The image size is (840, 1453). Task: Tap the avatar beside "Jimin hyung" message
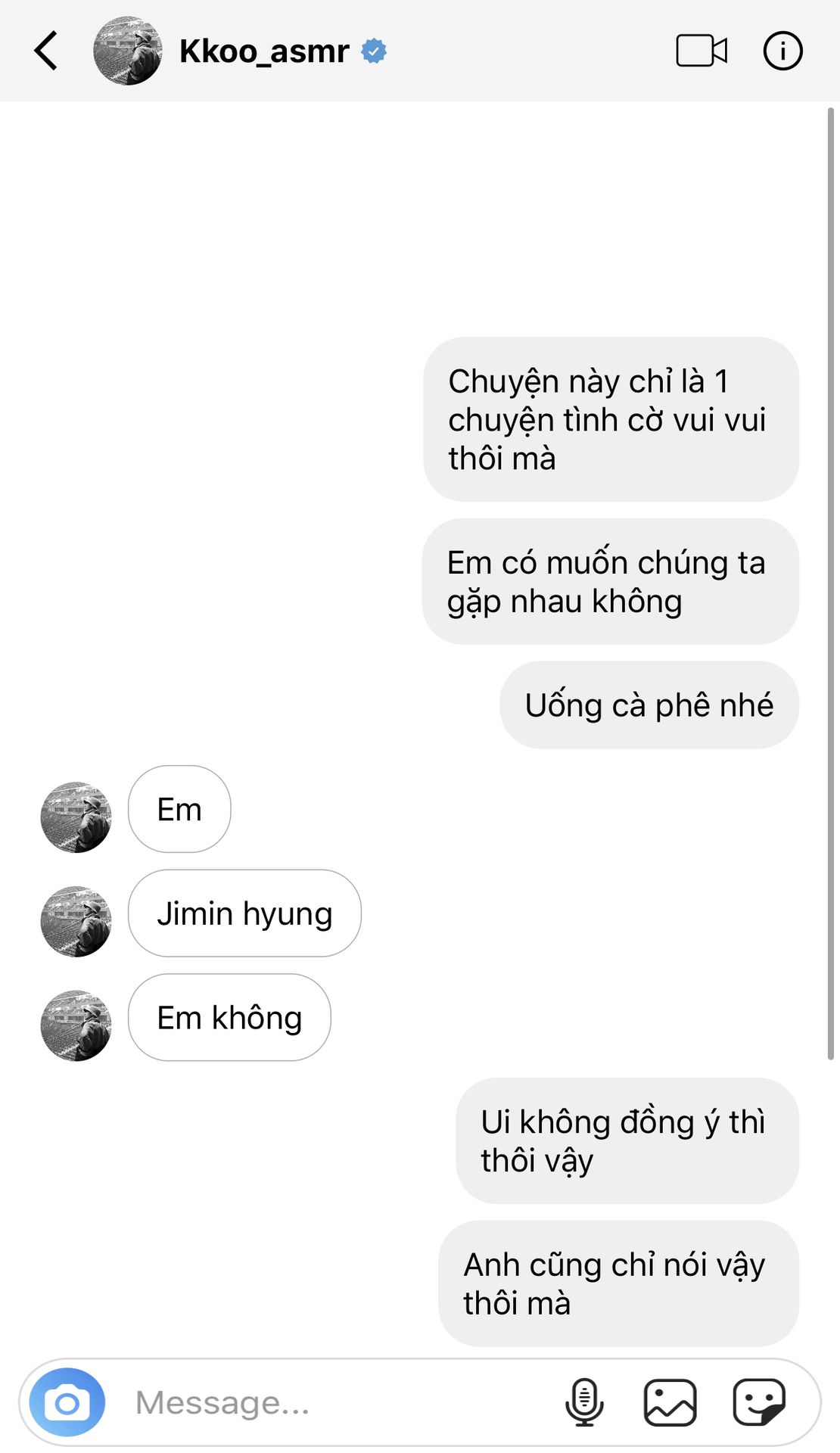click(76, 921)
